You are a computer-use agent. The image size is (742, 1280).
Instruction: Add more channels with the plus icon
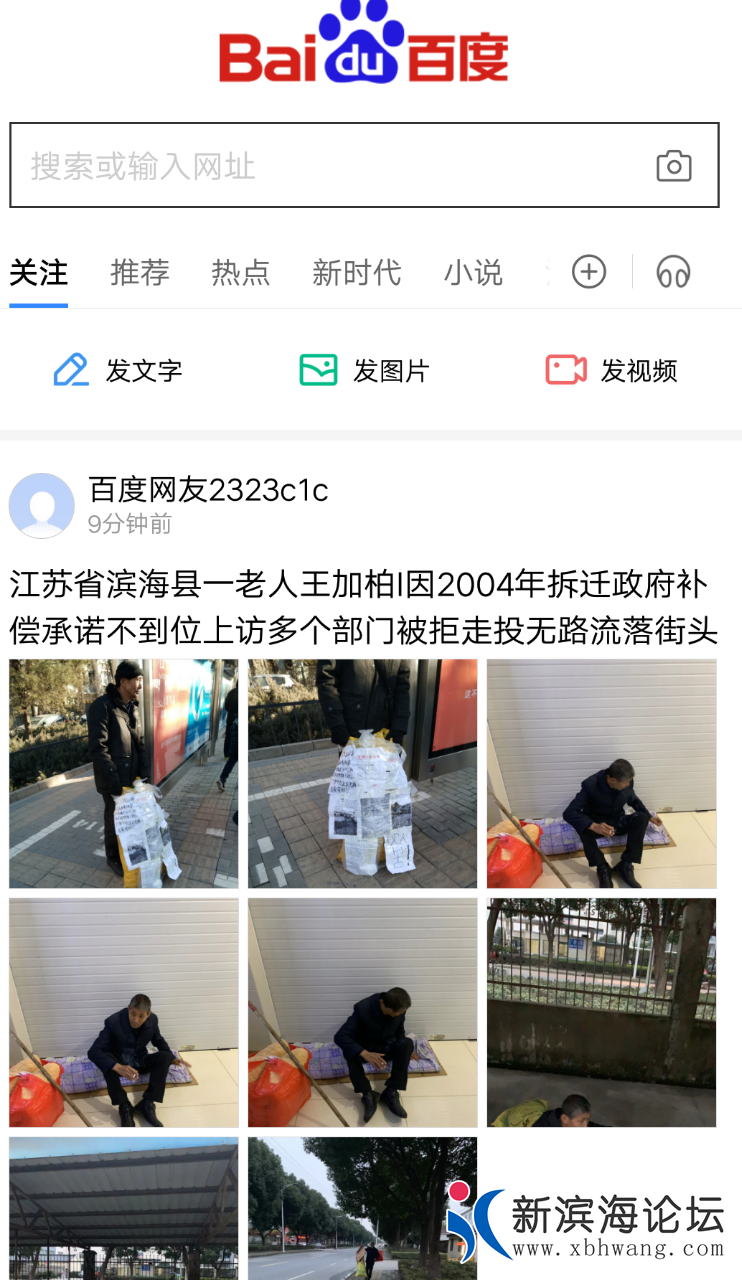[x=589, y=271]
